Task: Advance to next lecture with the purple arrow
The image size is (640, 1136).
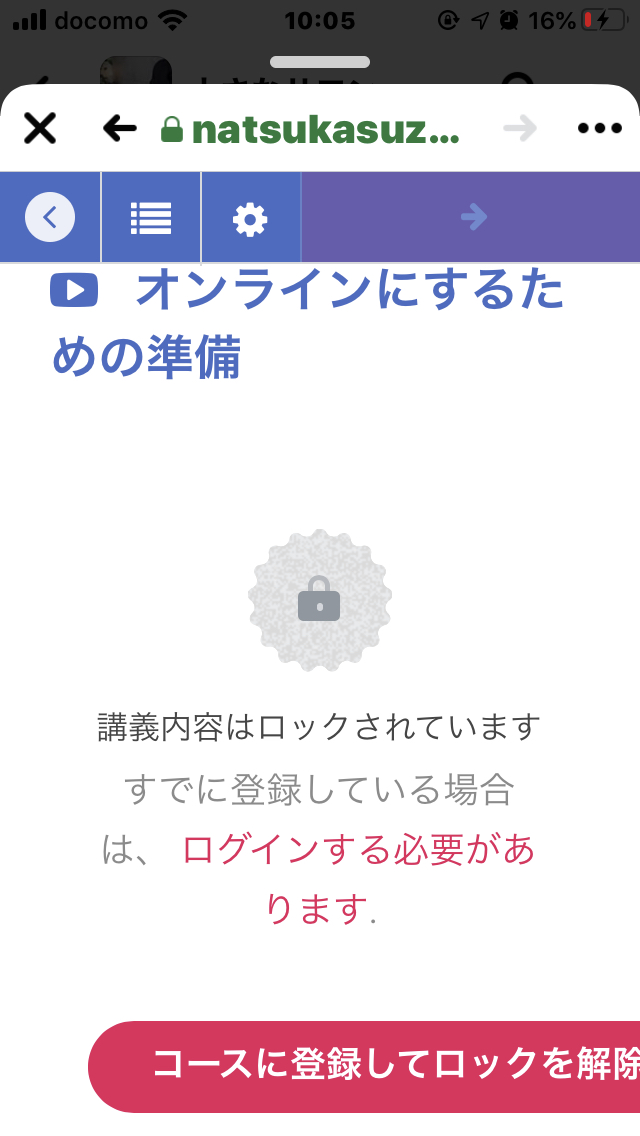Action: pos(471,217)
